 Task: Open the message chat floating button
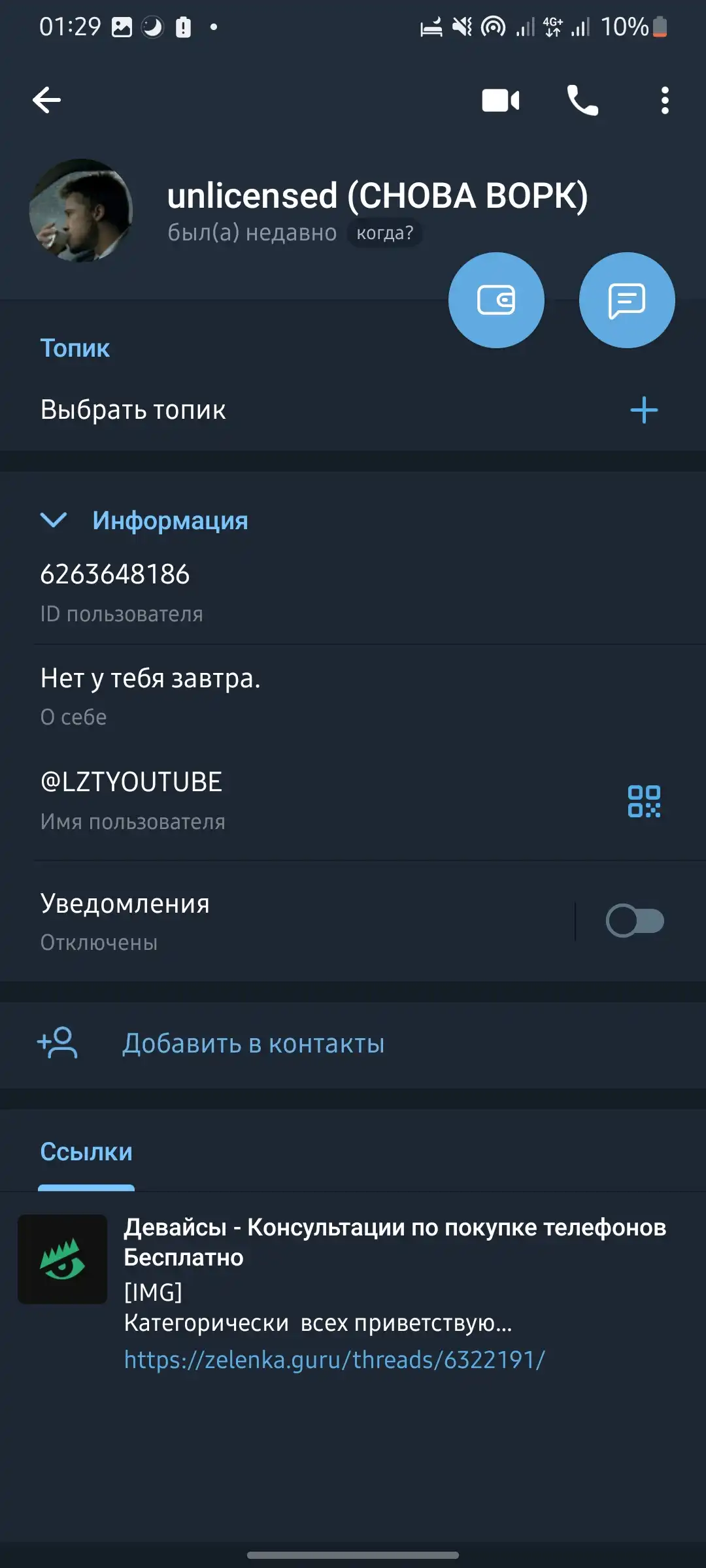coord(627,301)
